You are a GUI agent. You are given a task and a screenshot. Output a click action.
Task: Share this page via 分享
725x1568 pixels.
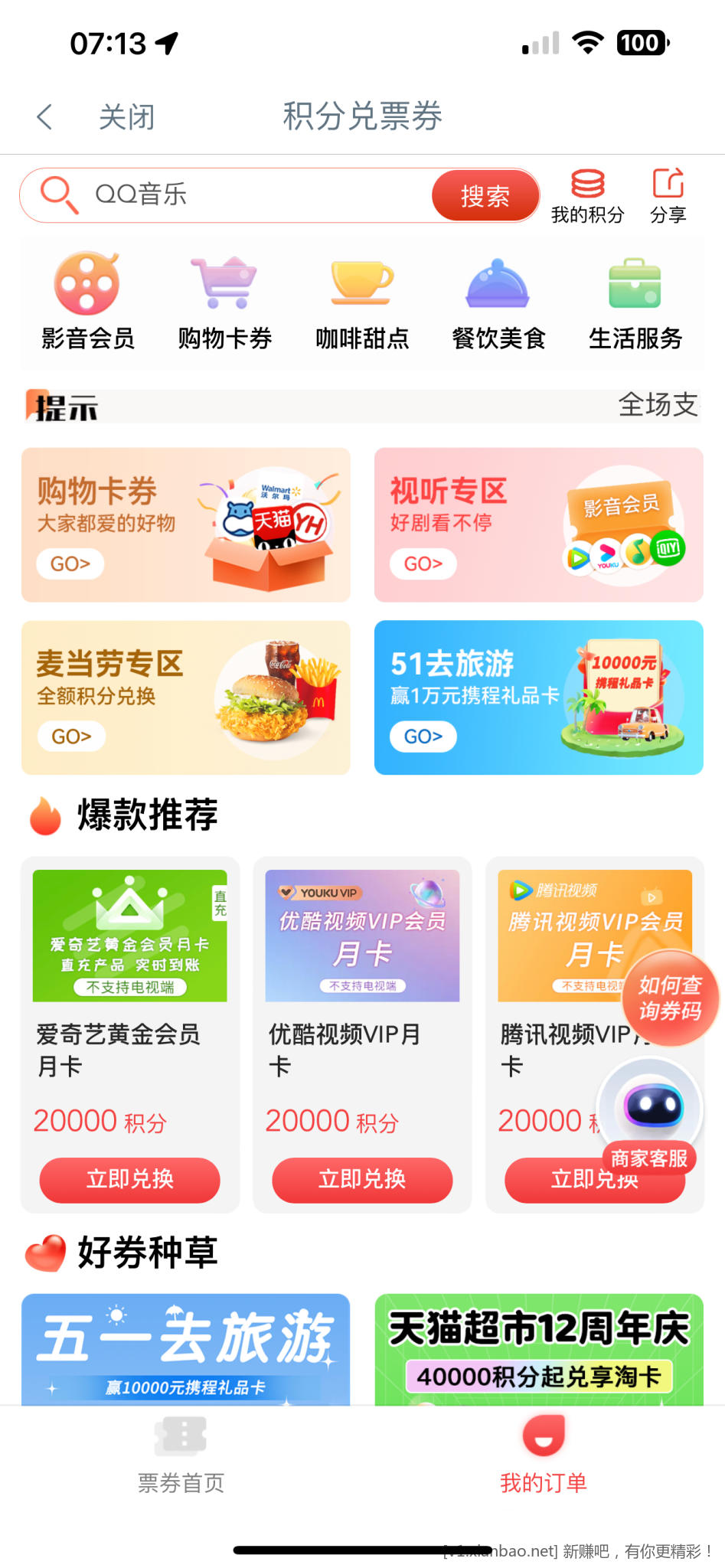tap(668, 196)
